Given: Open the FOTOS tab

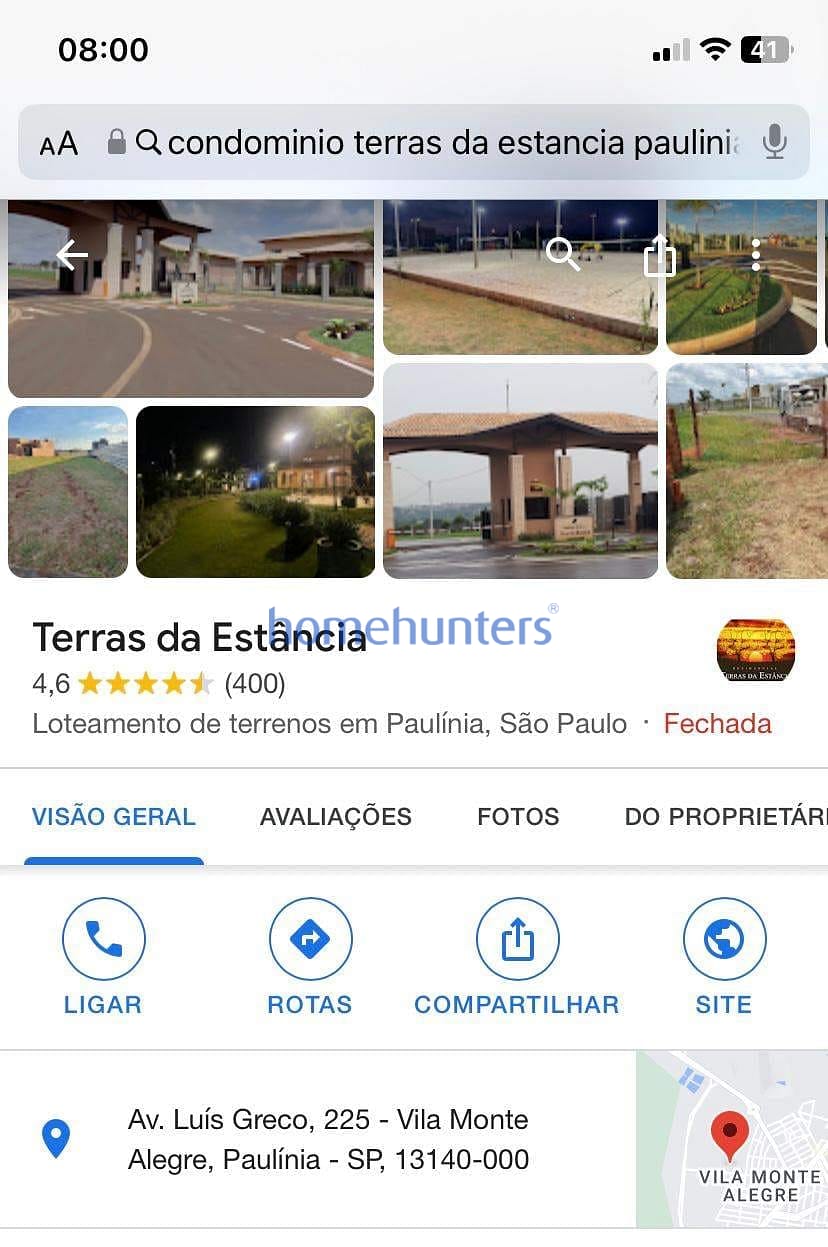Looking at the screenshot, I should coord(518,817).
